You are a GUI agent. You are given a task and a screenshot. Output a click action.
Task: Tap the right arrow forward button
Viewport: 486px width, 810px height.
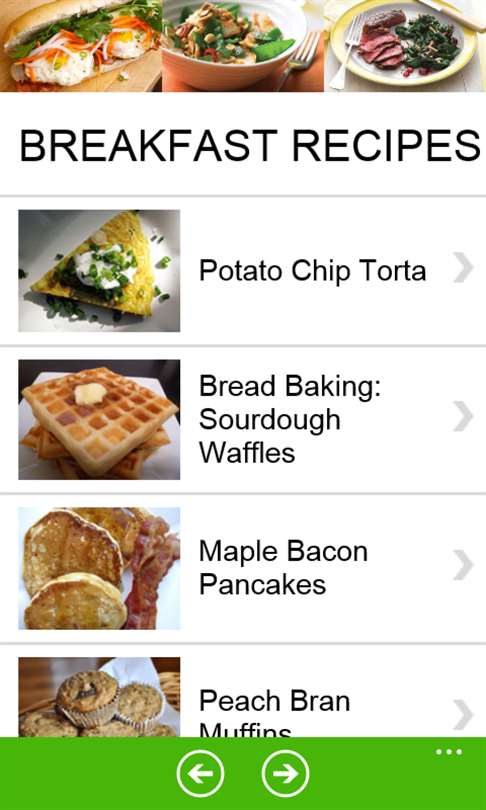tap(285, 774)
